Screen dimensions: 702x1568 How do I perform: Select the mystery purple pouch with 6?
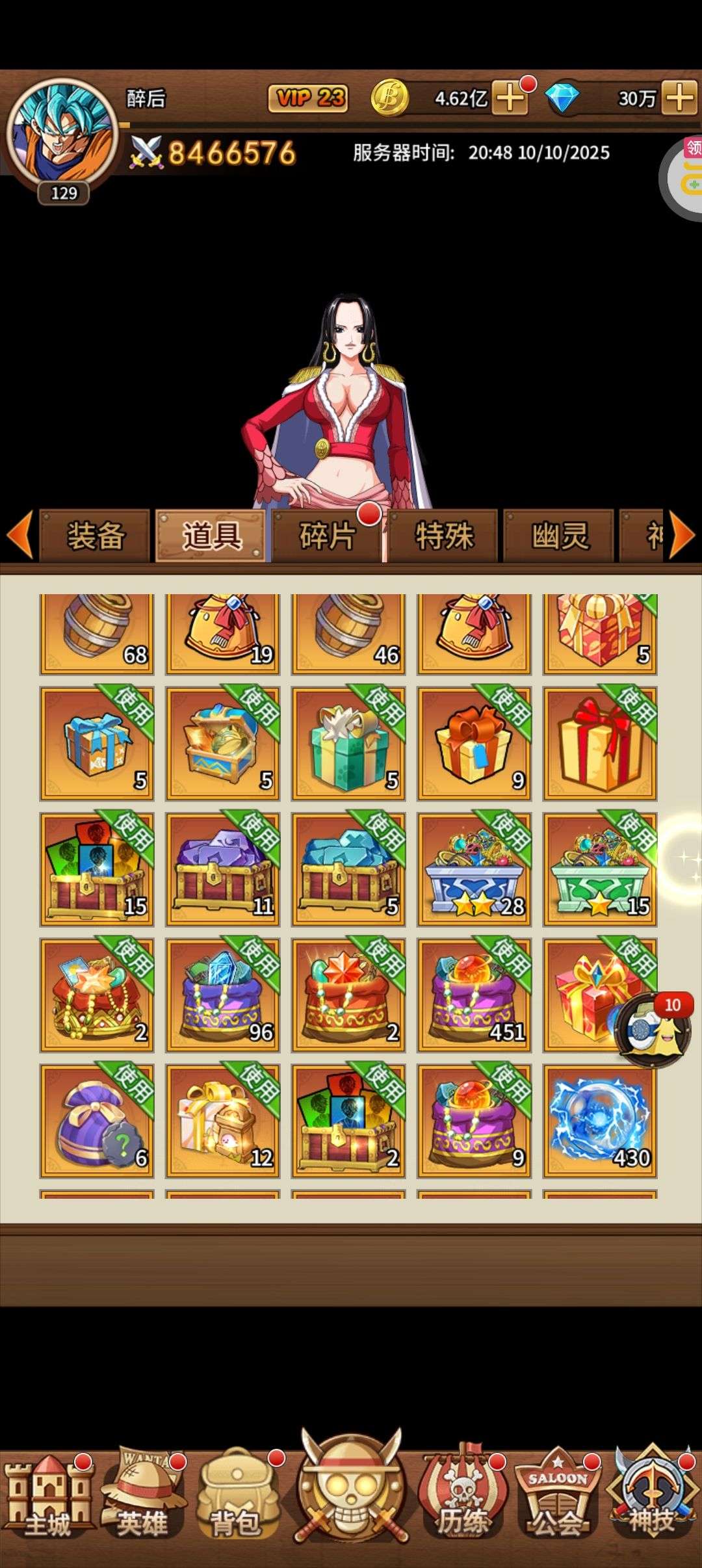97,1121
